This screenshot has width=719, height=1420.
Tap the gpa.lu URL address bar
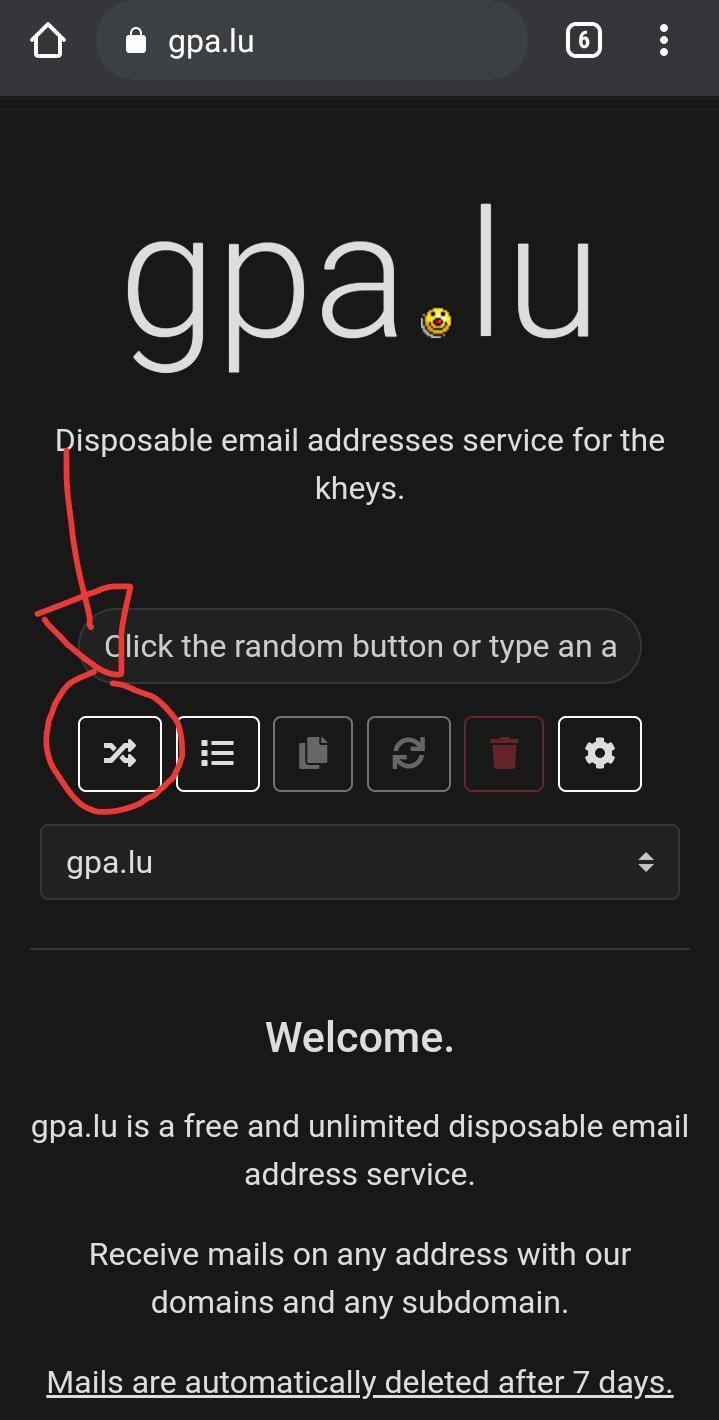[x=312, y=41]
